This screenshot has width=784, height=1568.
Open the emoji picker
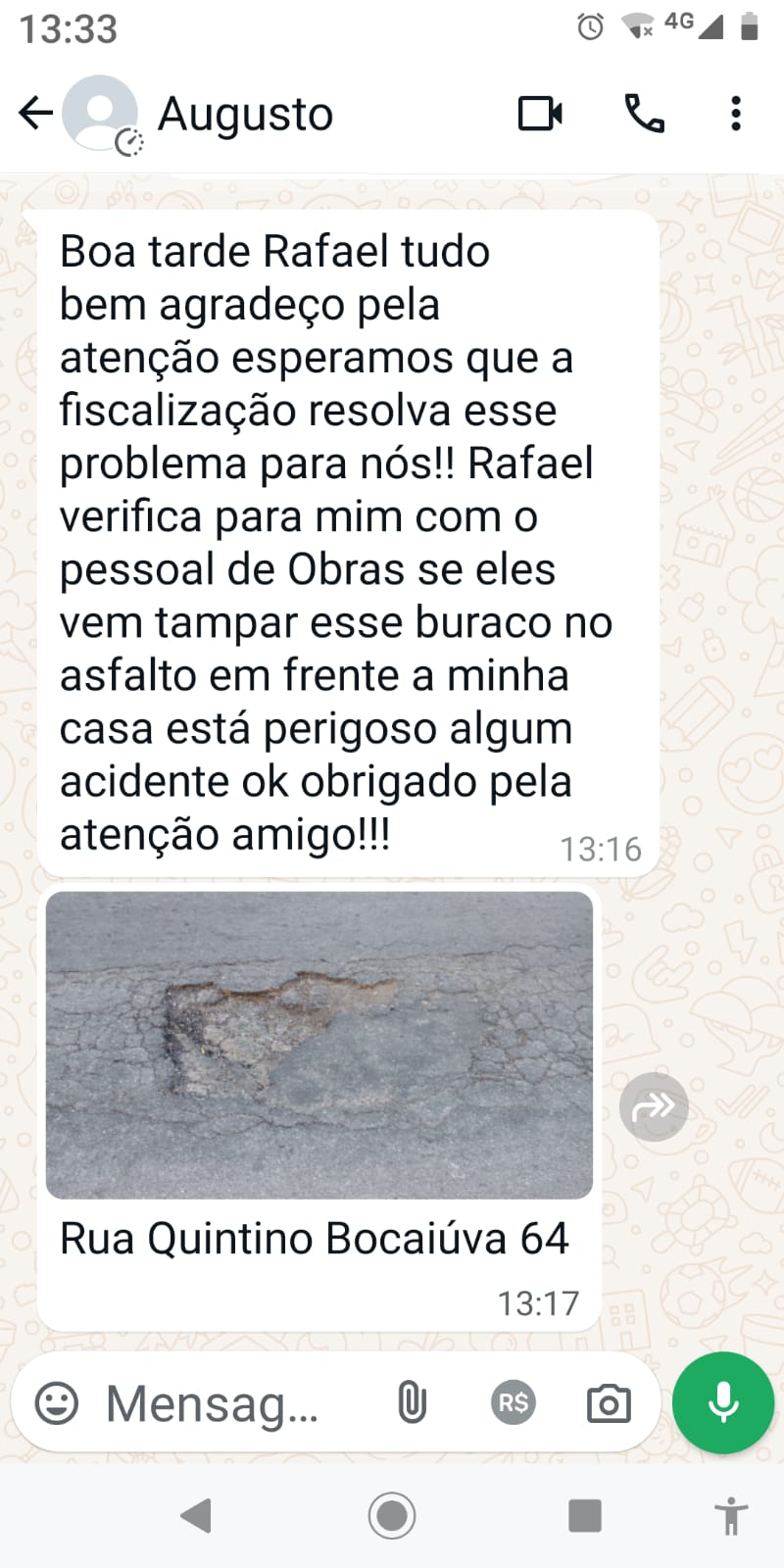pos(57,1403)
